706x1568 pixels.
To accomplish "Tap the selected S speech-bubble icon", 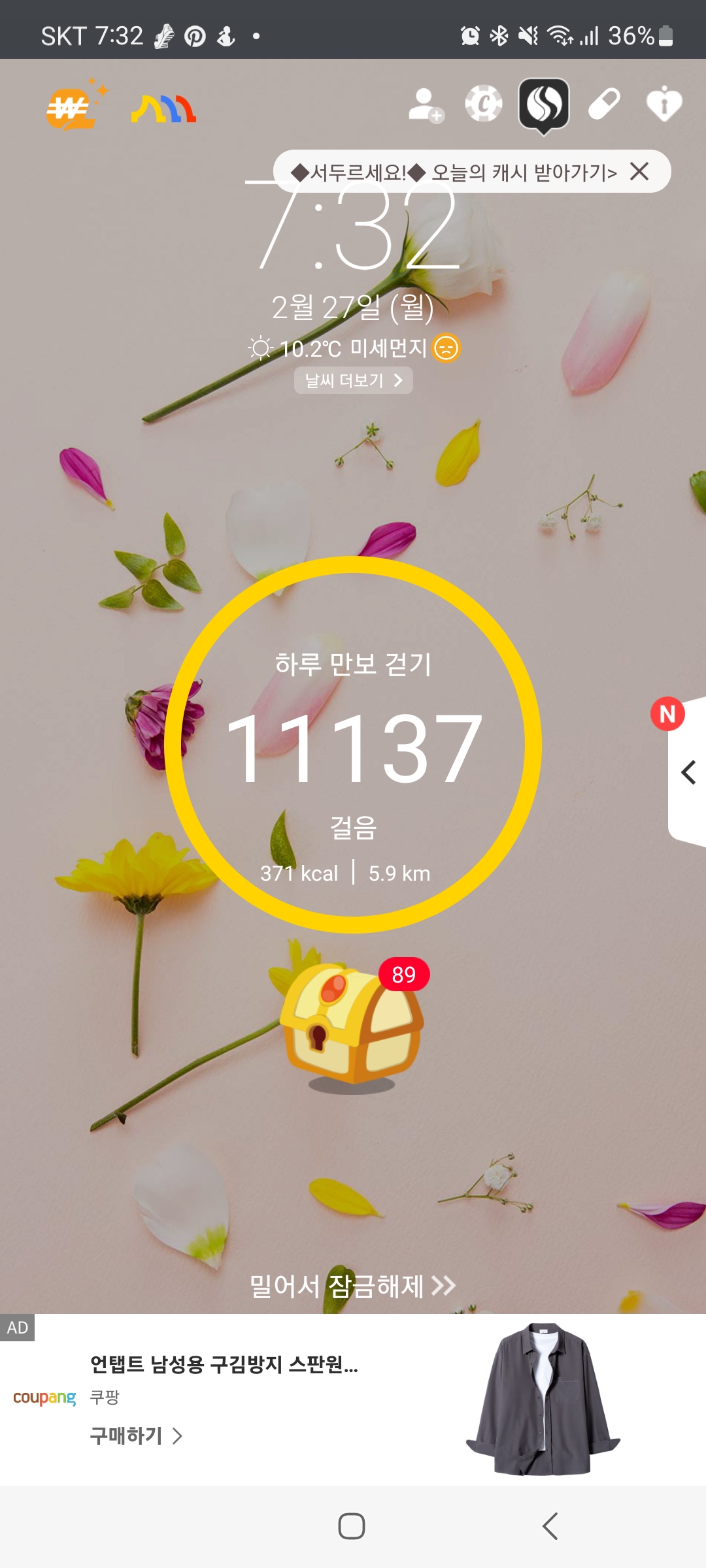I will pos(544,105).
